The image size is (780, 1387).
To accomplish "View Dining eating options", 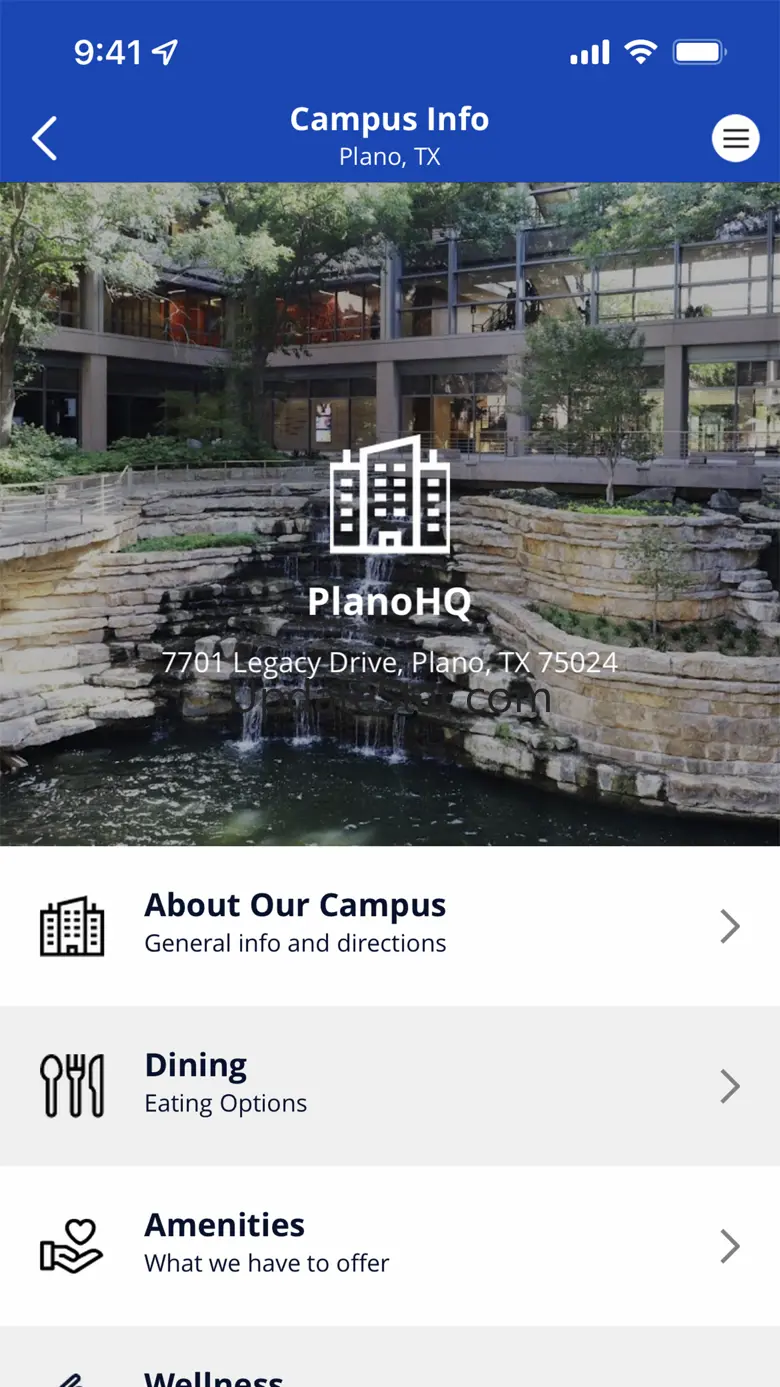I will point(390,1086).
